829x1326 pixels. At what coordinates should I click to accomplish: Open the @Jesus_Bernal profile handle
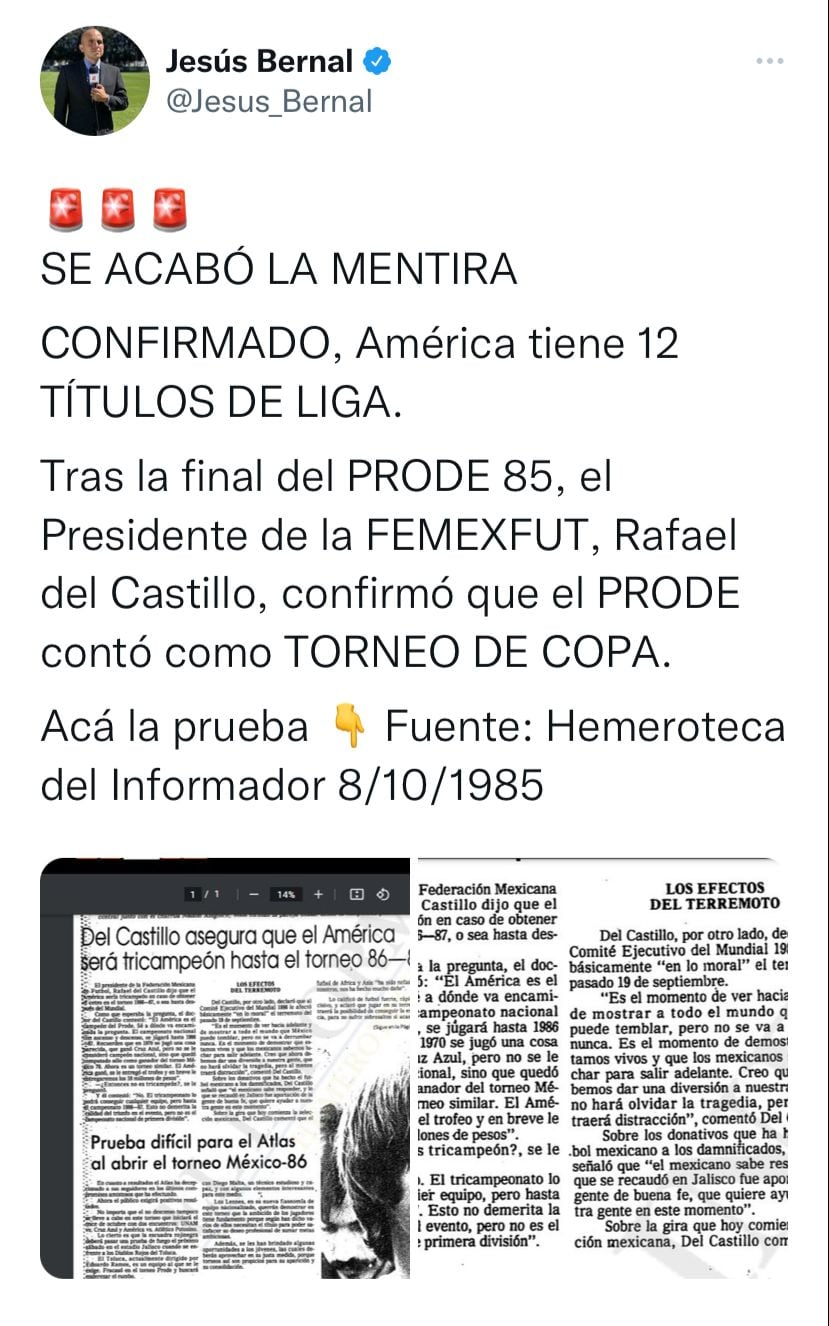coord(269,101)
